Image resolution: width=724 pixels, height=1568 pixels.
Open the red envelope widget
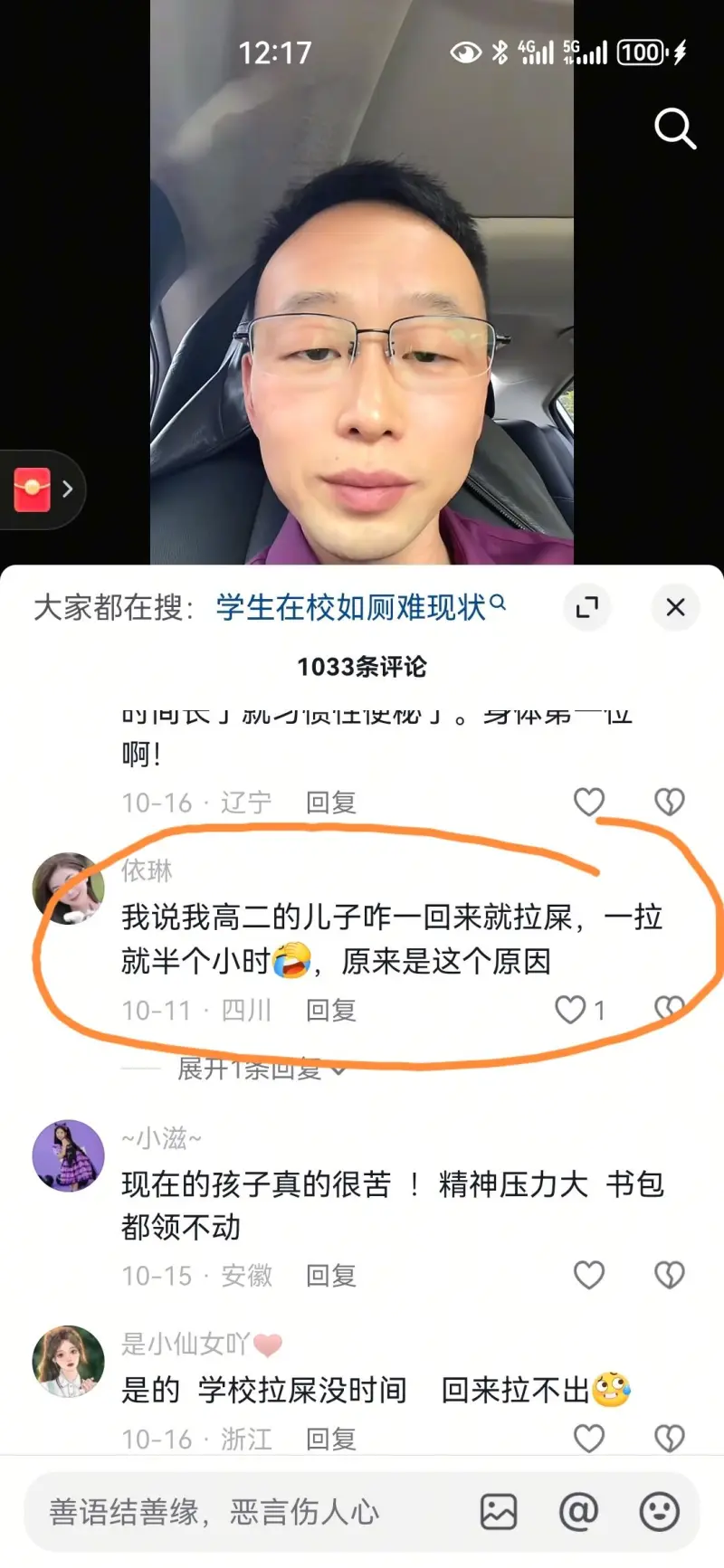pos(33,489)
